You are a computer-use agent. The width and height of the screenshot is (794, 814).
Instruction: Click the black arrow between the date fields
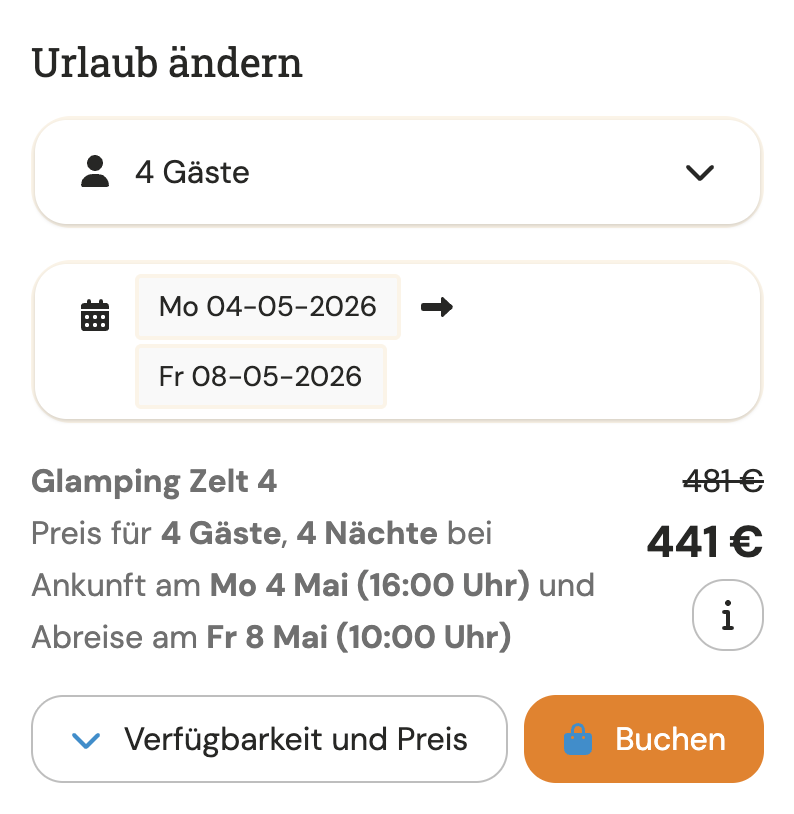click(x=437, y=307)
